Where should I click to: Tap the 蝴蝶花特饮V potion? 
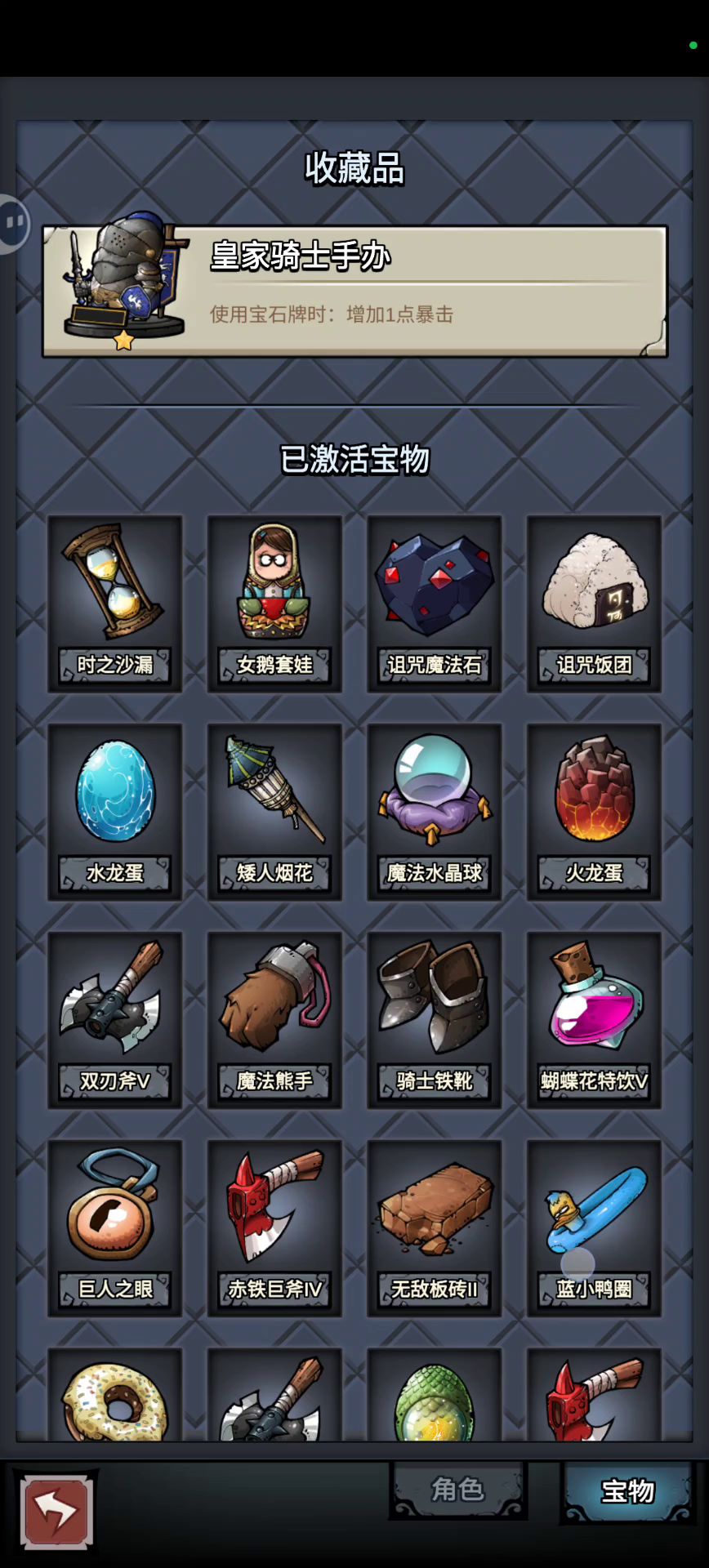tap(594, 1020)
